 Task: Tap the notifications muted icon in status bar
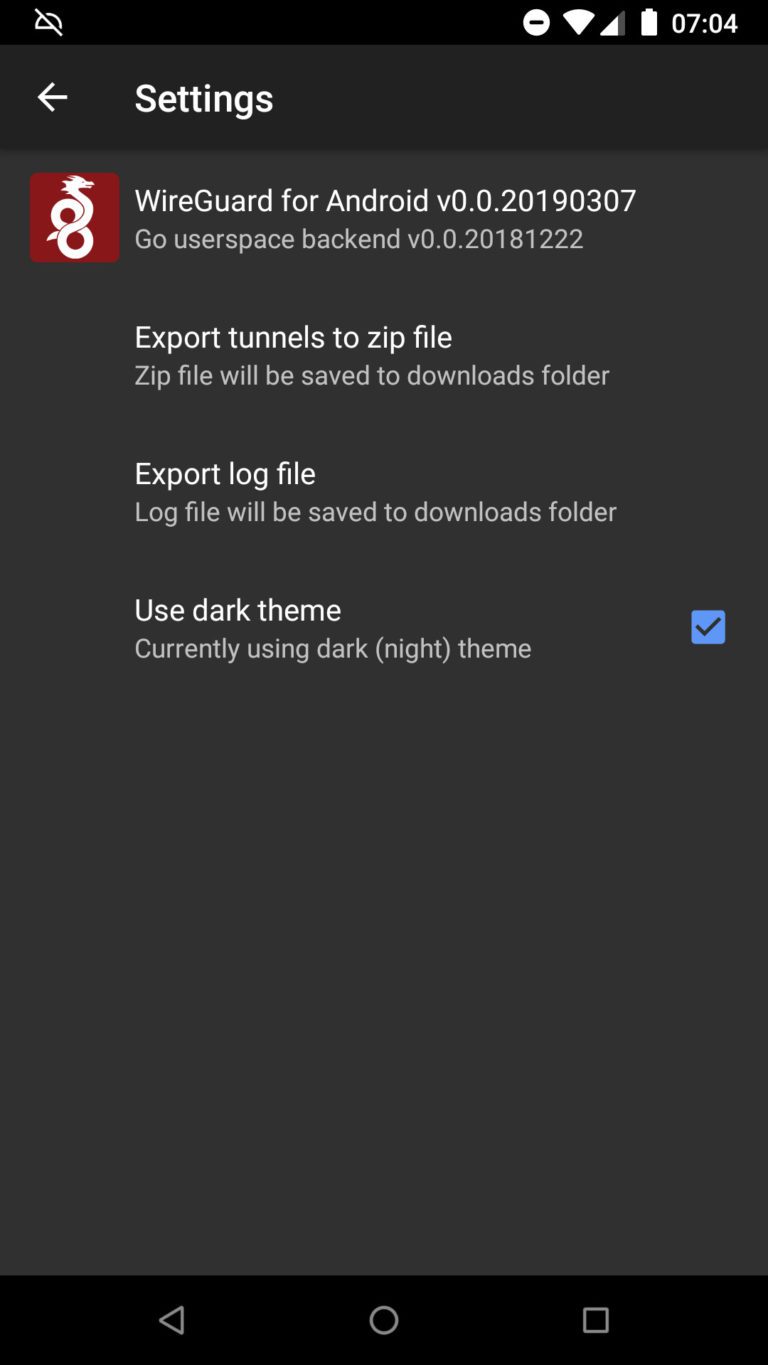click(x=48, y=21)
